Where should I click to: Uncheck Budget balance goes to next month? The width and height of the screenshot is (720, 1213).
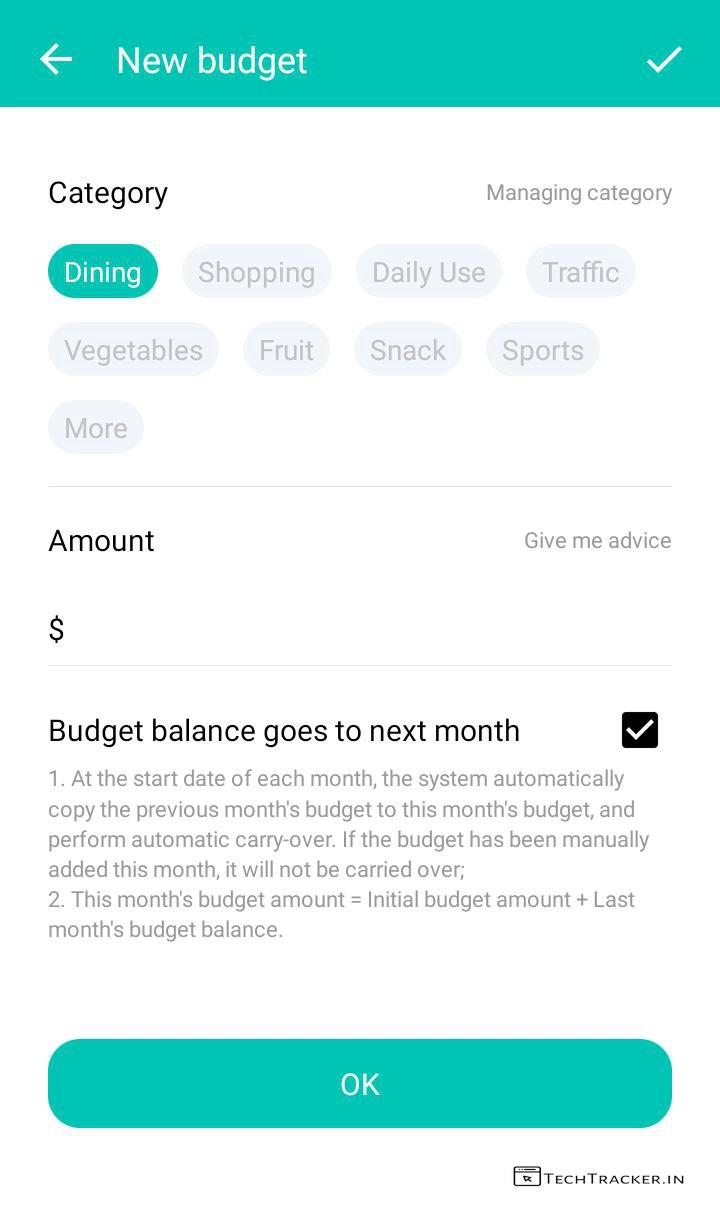[x=640, y=730]
